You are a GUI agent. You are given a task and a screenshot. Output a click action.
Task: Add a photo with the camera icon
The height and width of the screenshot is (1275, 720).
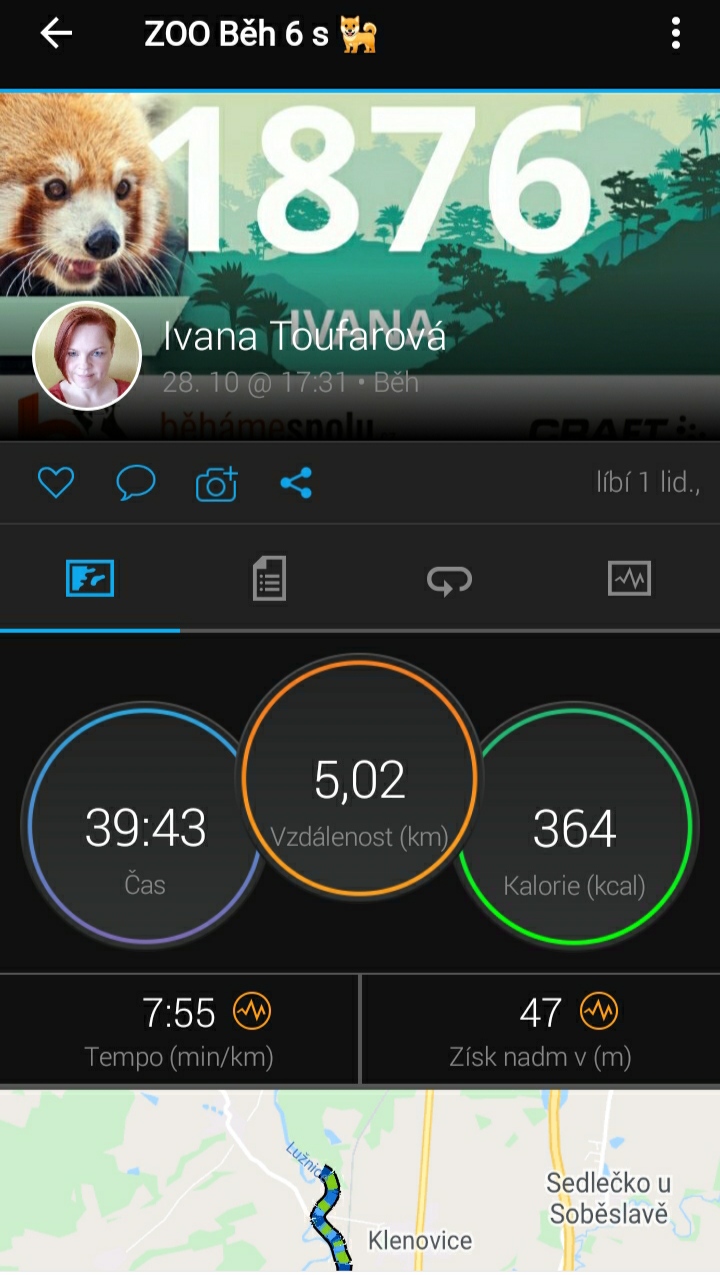coord(216,484)
